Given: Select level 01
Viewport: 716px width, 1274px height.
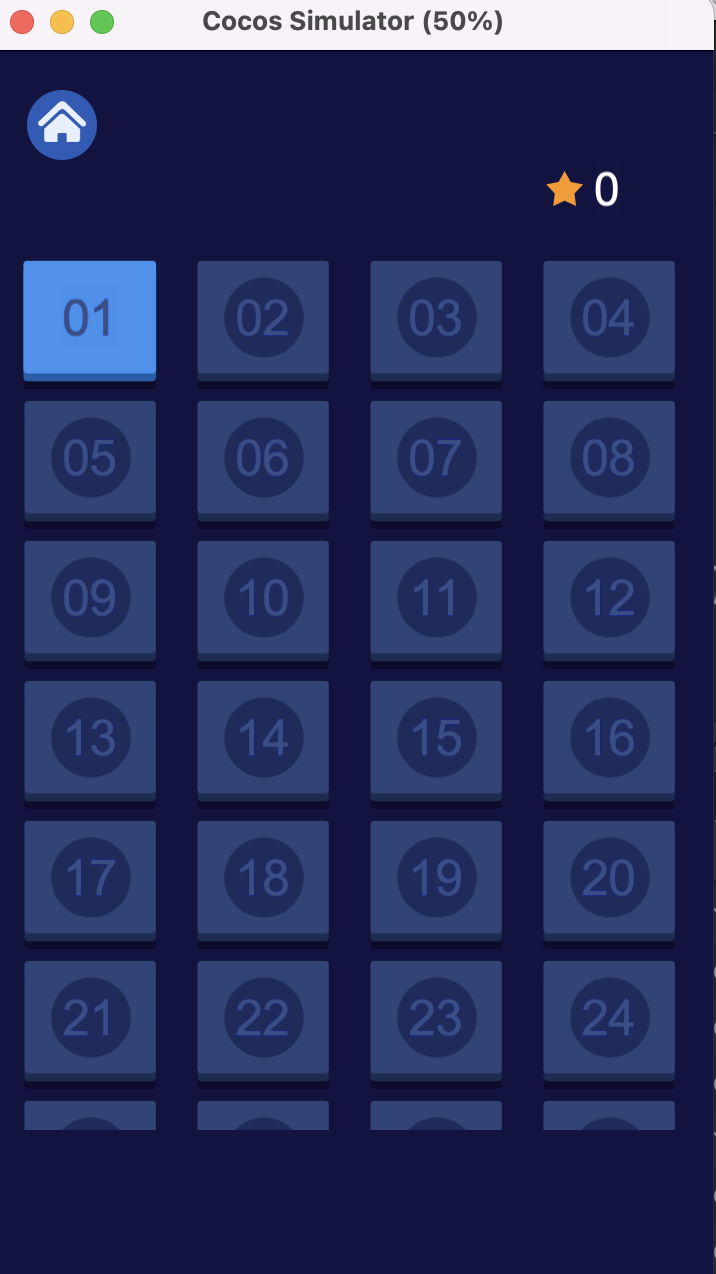Looking at the screenshot, I should (x=89, y=319).
